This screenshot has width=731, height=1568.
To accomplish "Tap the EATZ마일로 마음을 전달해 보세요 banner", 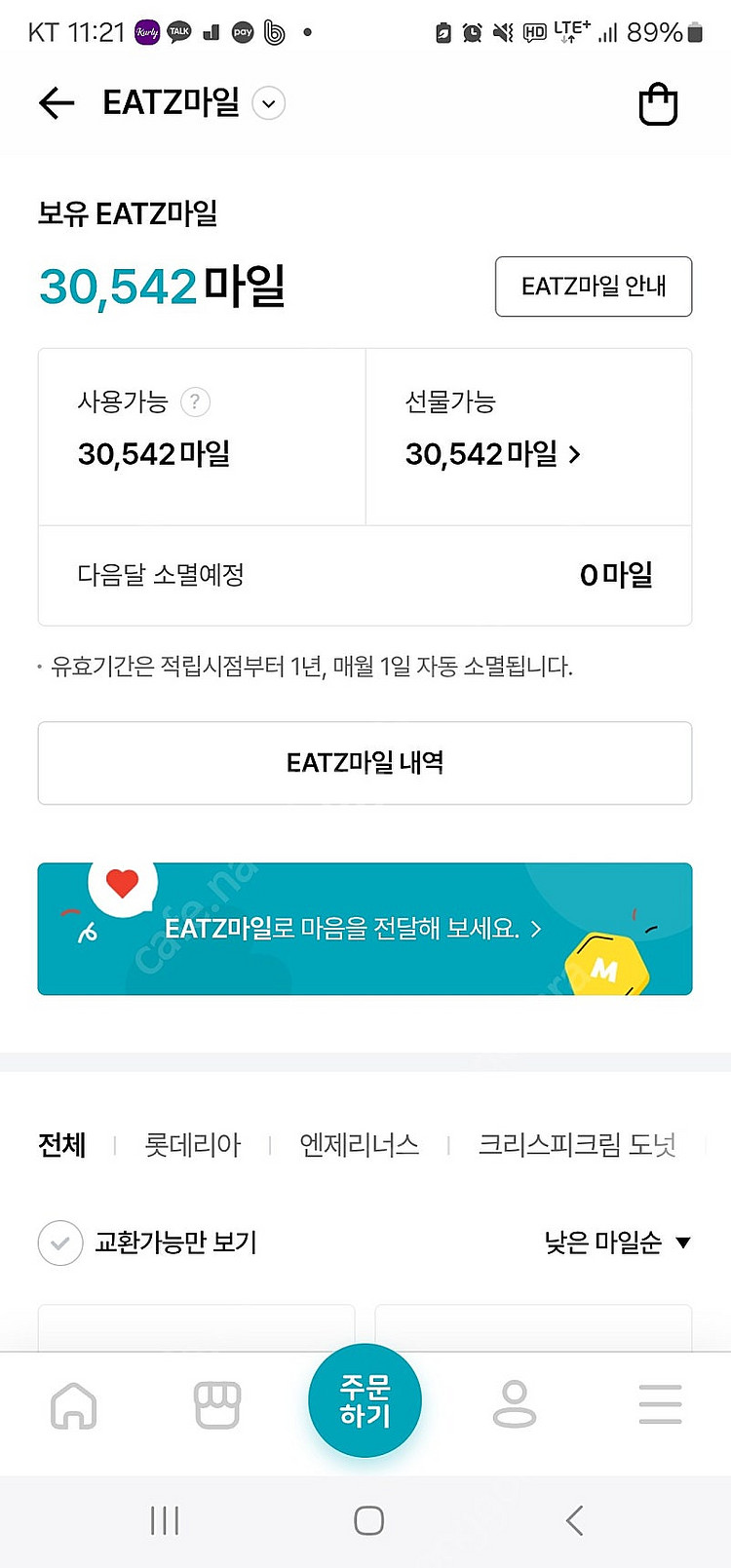I will click(365, 929).
